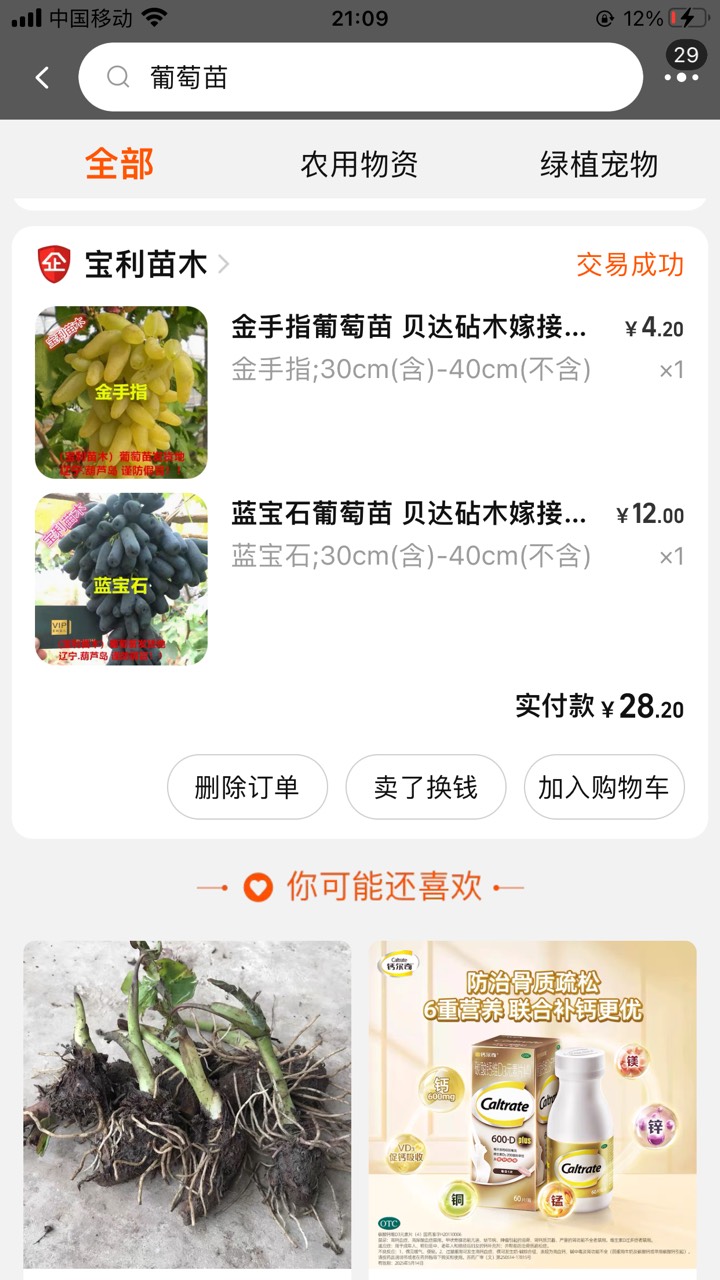The image size is (720, 1280).
Task: Select the 绿植宠物 tab
Action: point(599,164)
